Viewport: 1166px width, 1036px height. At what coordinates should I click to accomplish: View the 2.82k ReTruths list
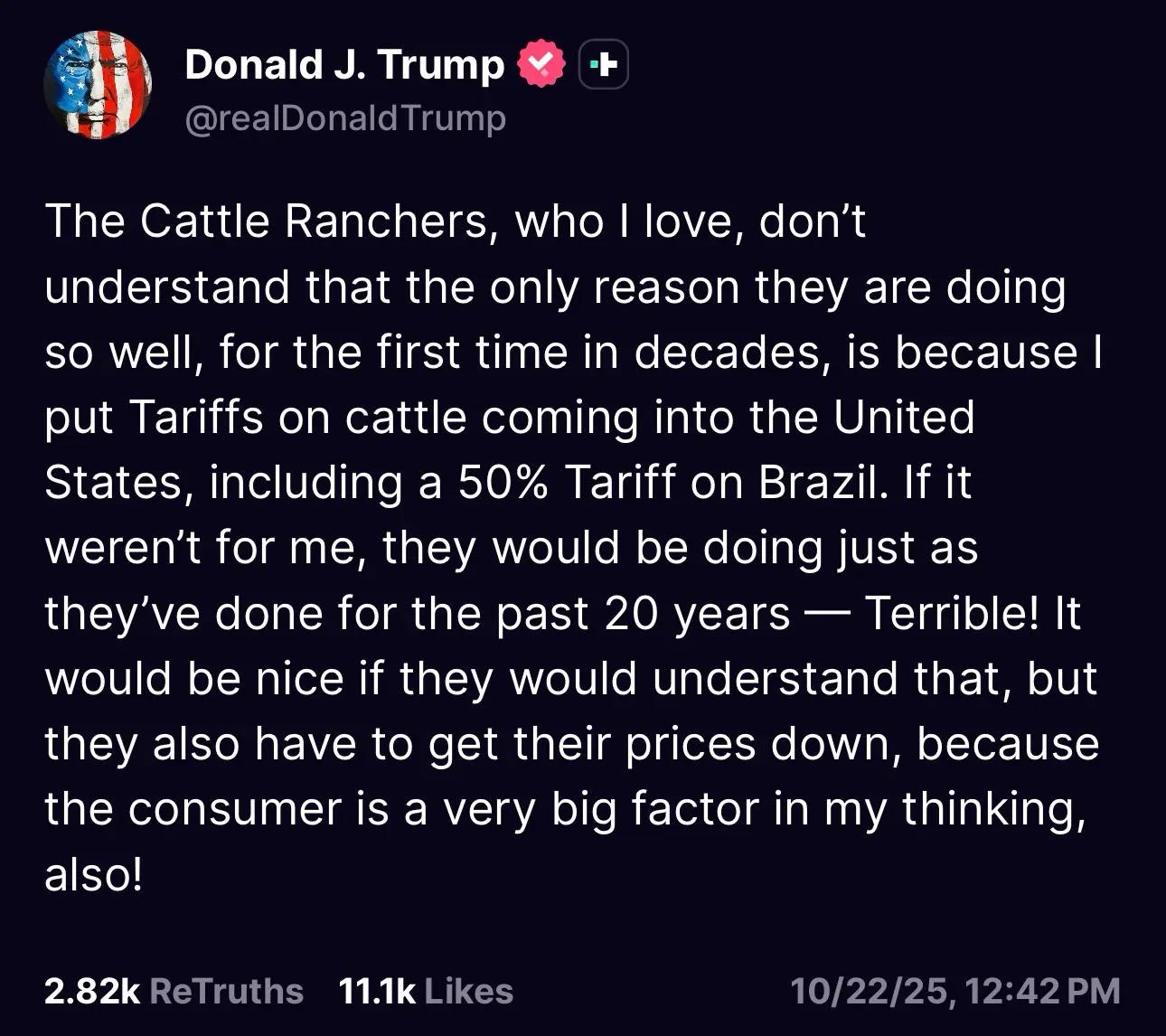pyautogui.click(x=174, y=991)
